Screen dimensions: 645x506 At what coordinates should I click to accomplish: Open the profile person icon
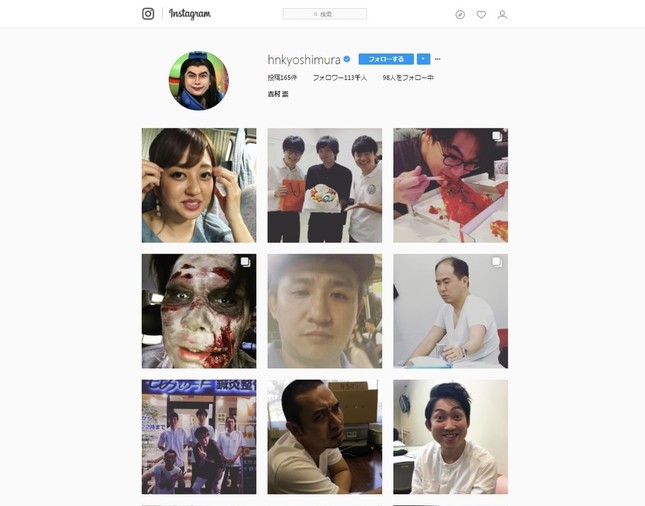point(503,14)
